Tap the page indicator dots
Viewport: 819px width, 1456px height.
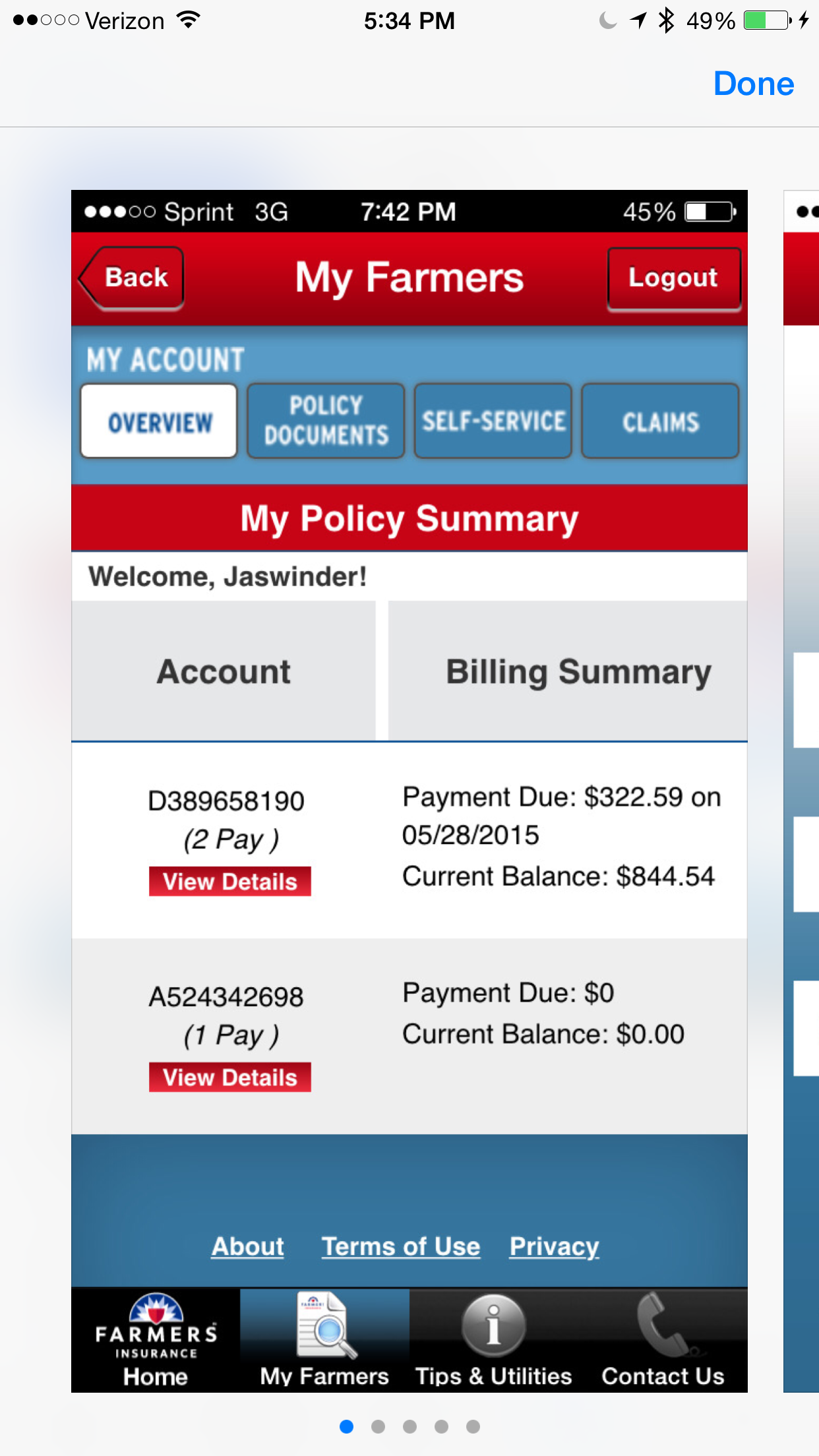[x=409, y=1426]
